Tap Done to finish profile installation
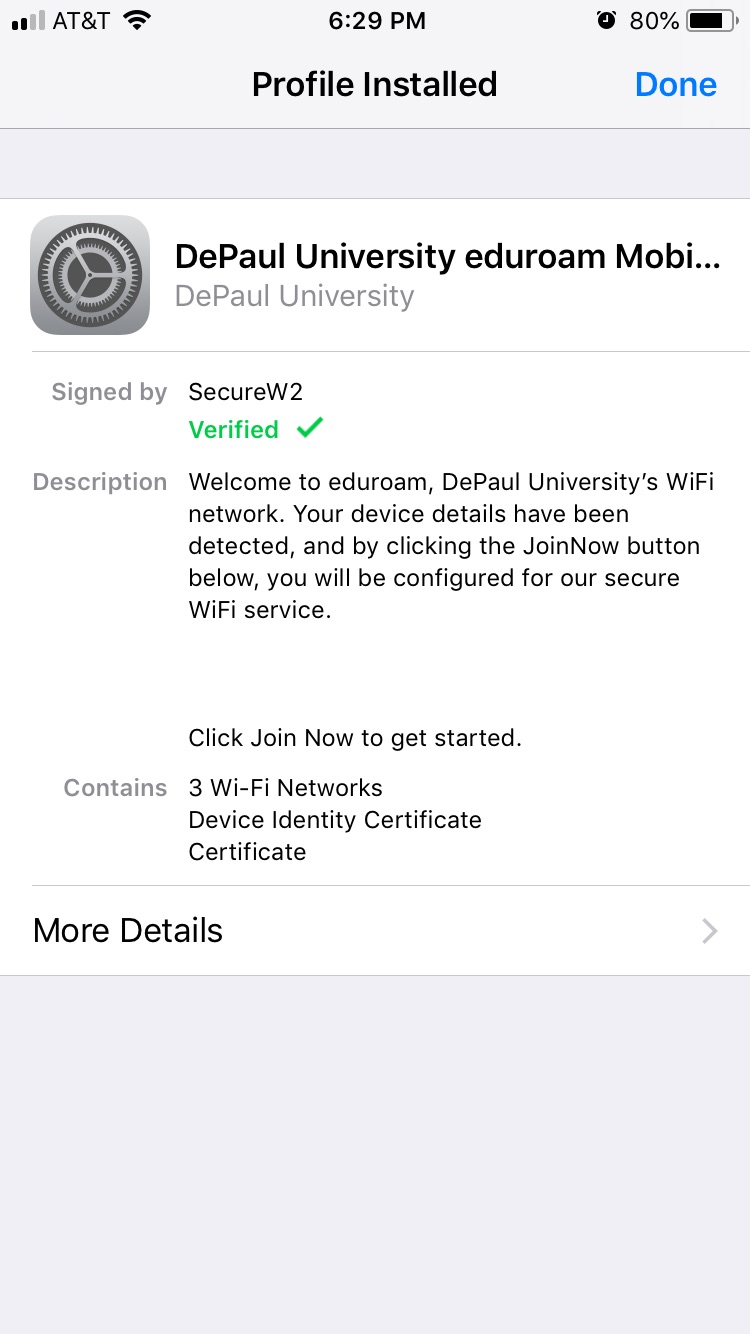Image resolution: width=750 pixels, height=1334 pixels. coord(676,85)
